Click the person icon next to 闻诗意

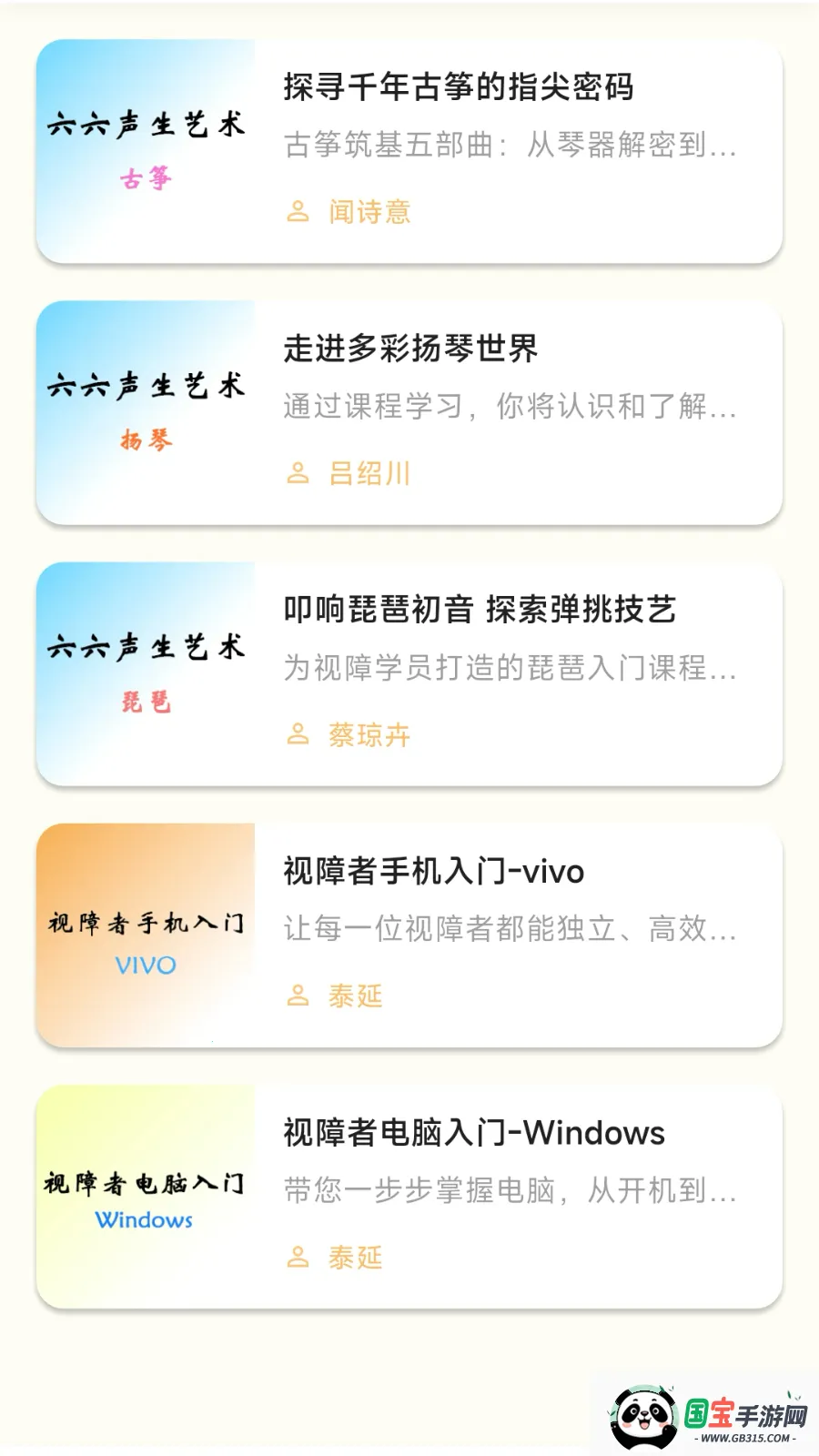(x=299, y=212)
